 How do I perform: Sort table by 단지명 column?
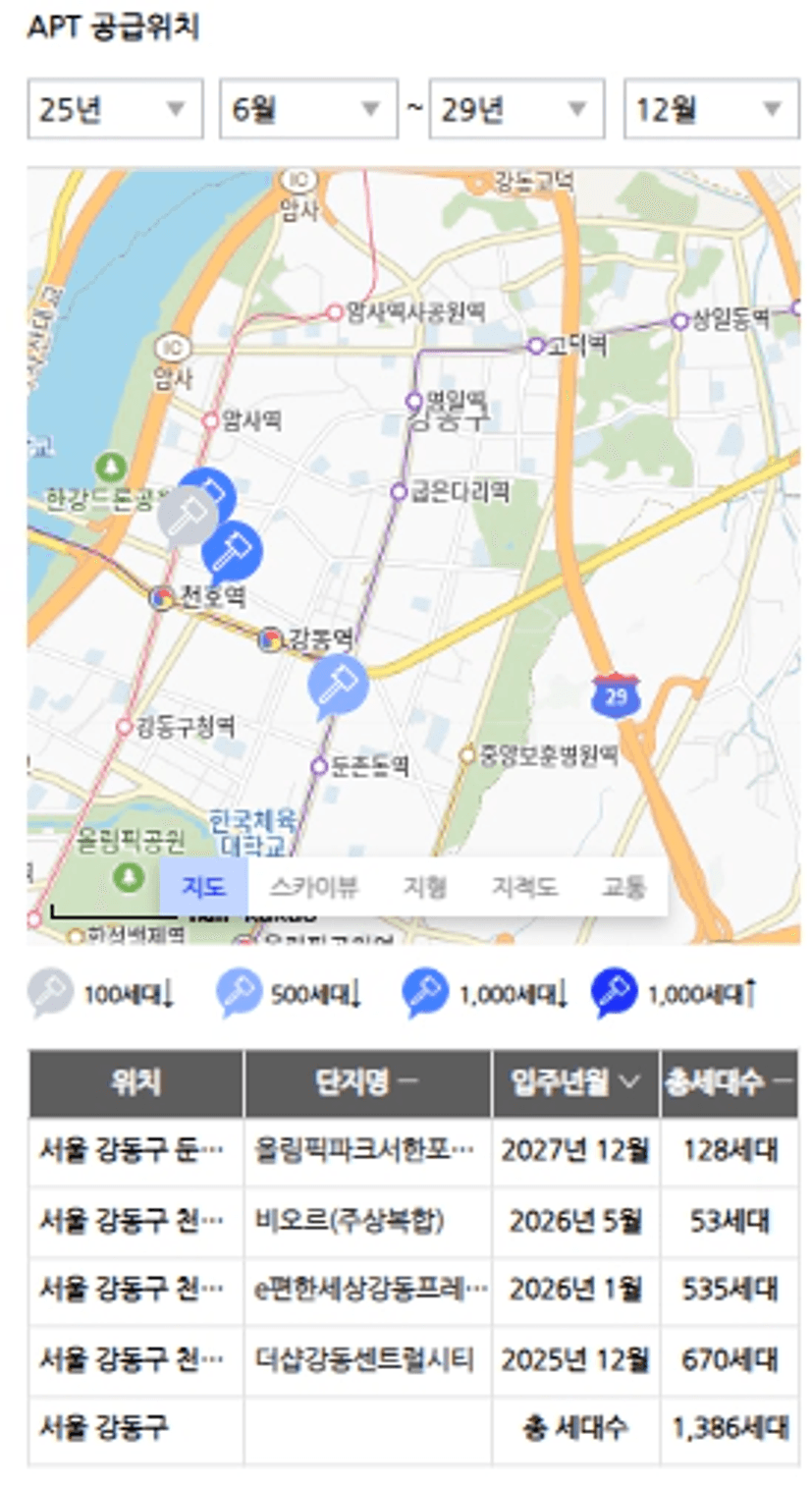(x=367, y=1082)
